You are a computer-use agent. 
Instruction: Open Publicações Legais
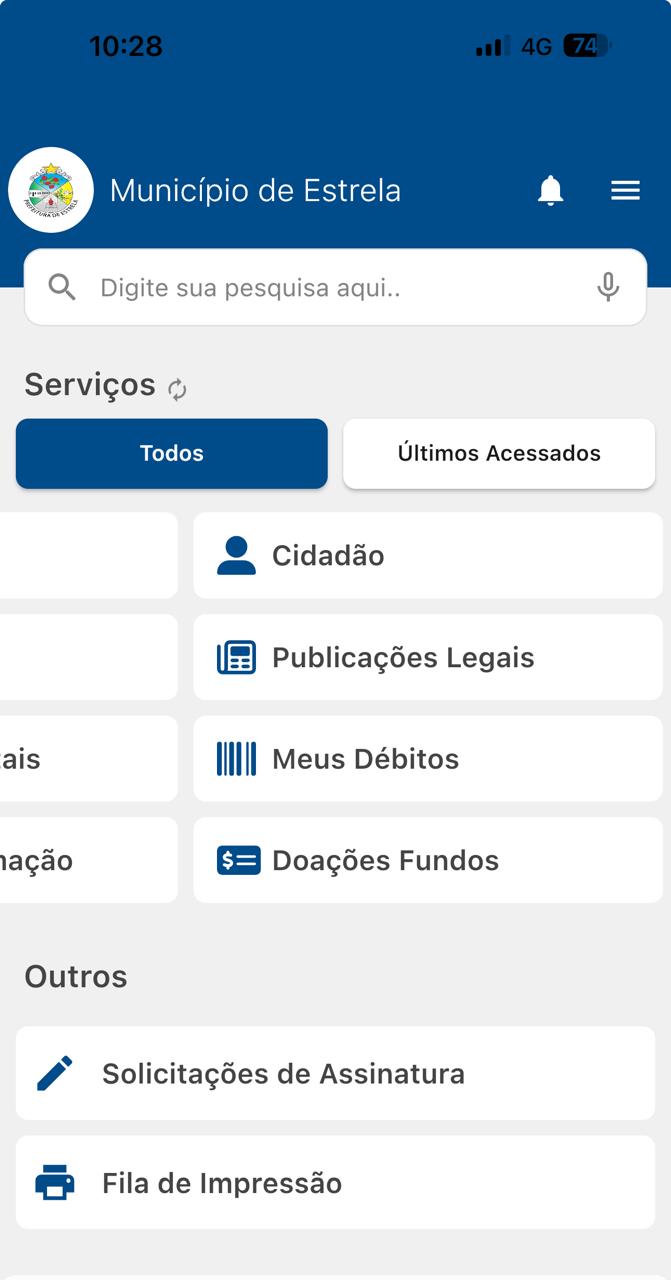428,658
